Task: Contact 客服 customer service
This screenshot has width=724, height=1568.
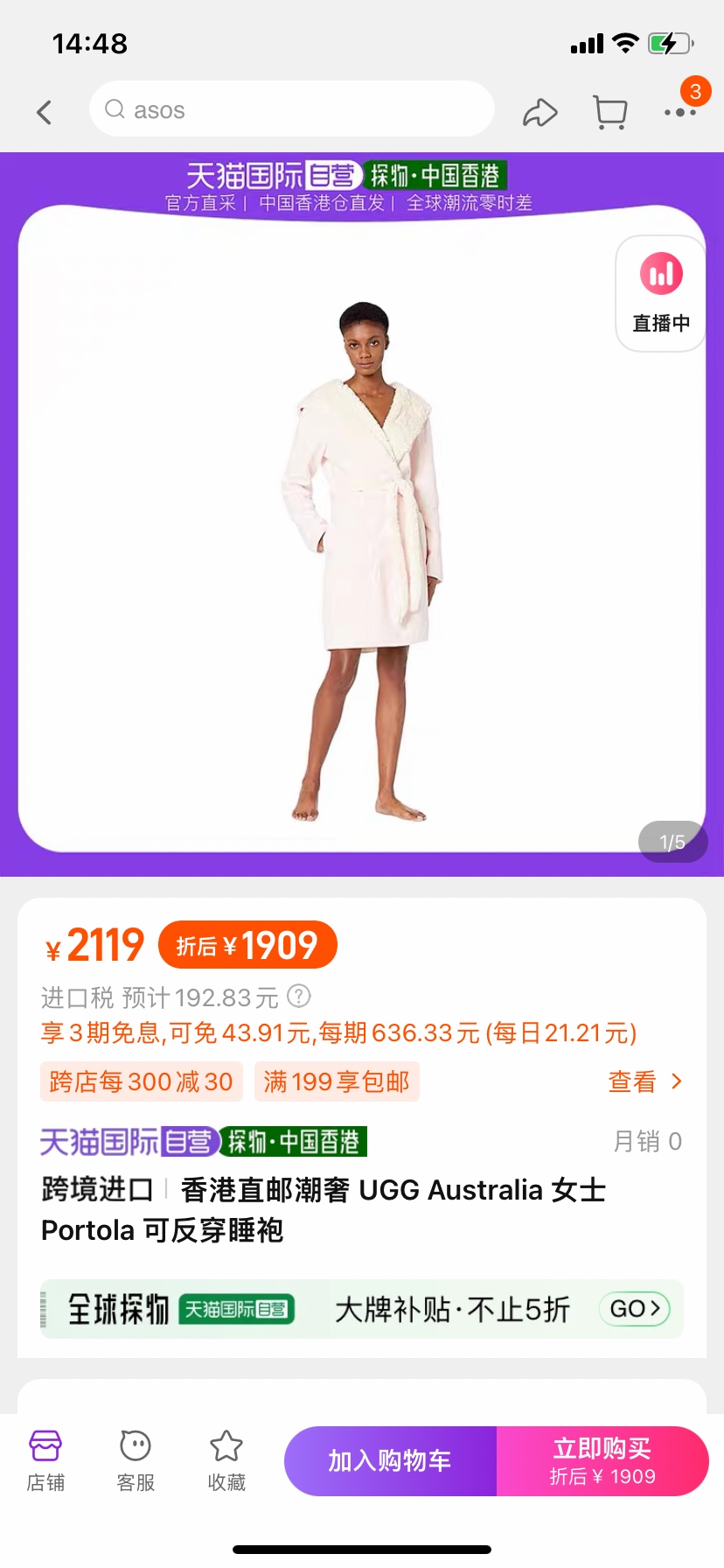Action: 136,1459
